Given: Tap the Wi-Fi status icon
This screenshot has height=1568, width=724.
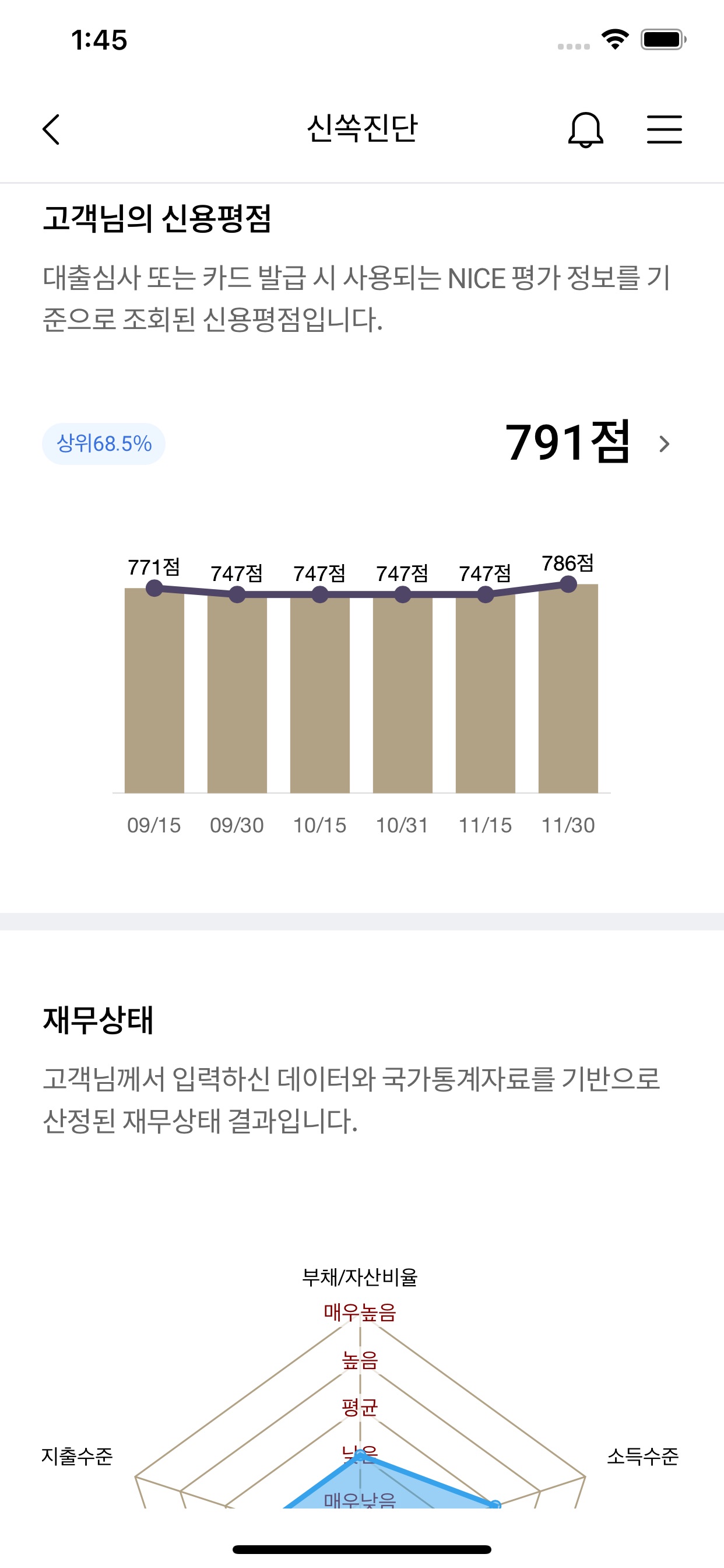Looking at the screenshot, I should [614, 39].
